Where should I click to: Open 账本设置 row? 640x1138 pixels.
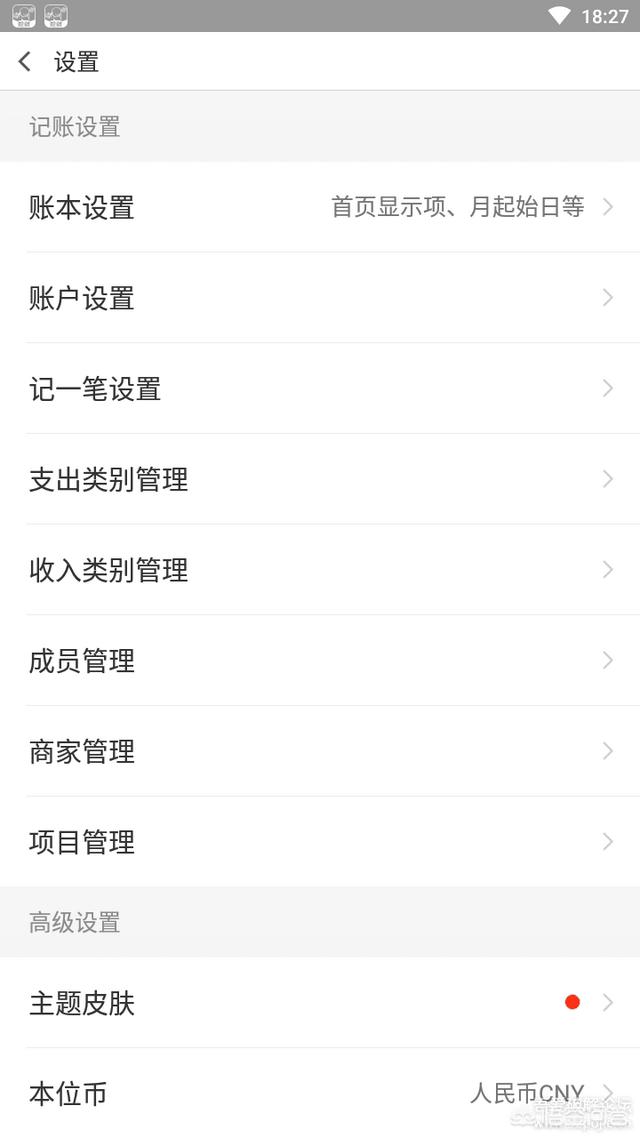[320, 208]
